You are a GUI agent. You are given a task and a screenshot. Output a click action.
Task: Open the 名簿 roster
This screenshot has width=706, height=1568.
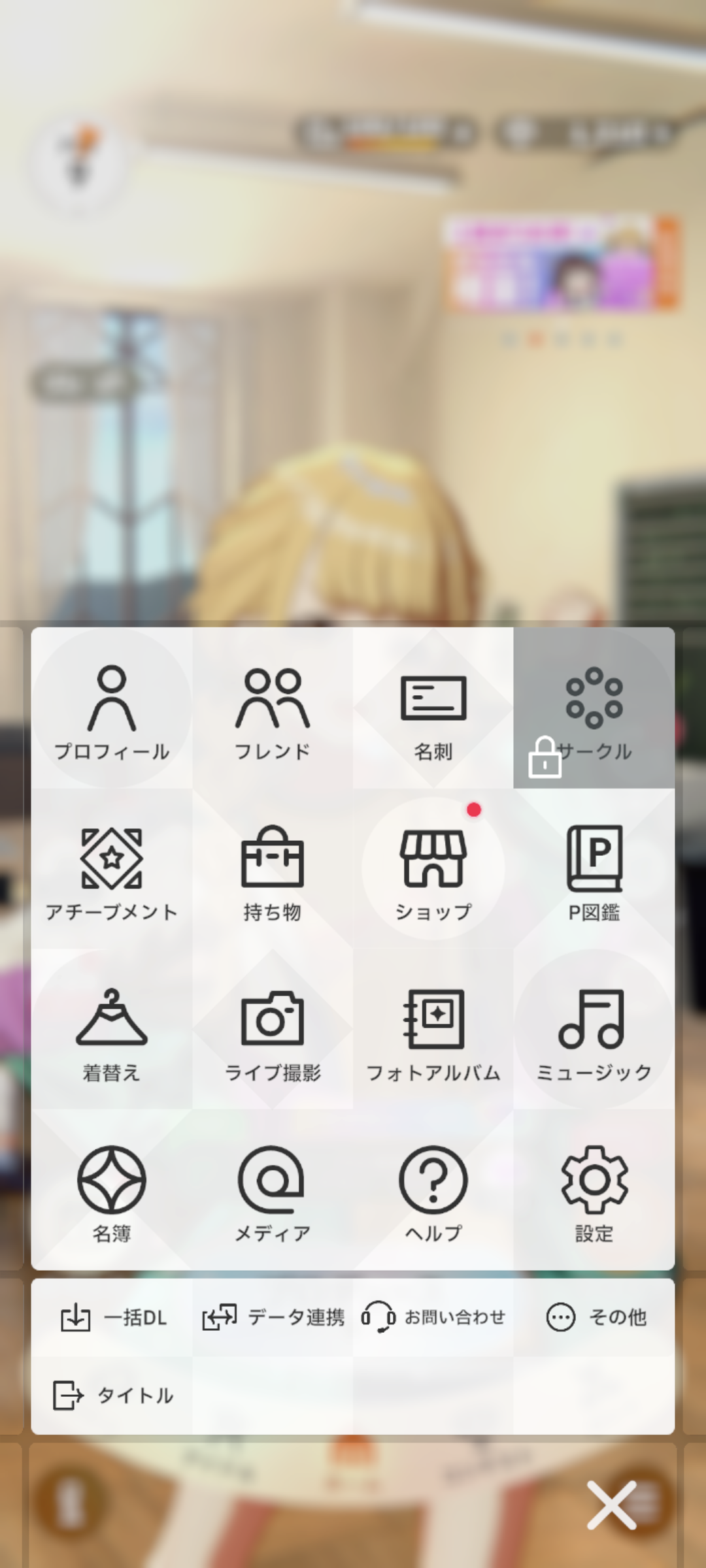tap(112, 1190)
